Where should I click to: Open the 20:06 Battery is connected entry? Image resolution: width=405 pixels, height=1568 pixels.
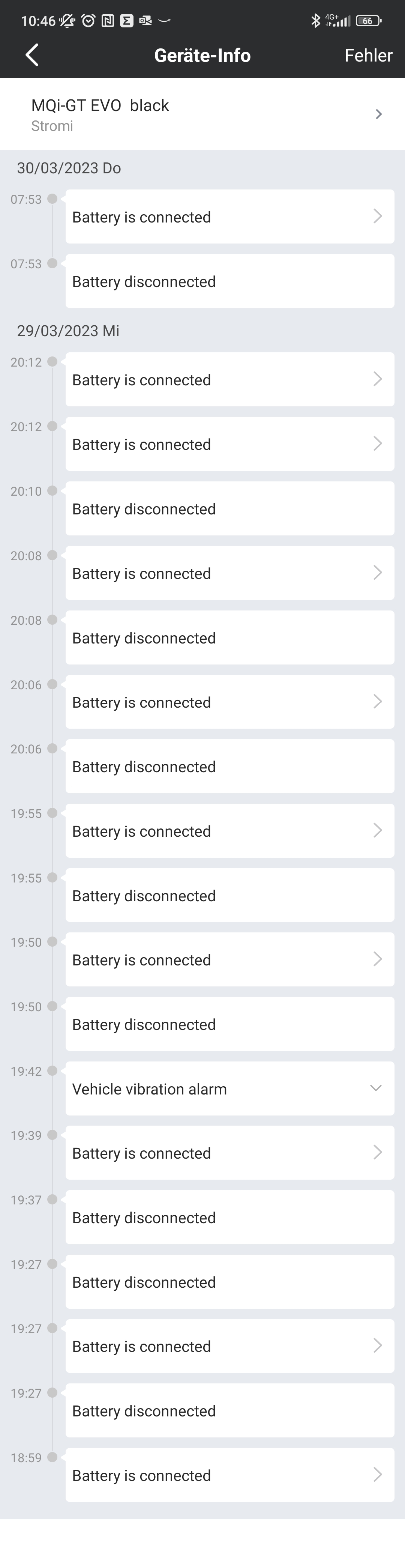pyautogui.click(x=229, y=702)
